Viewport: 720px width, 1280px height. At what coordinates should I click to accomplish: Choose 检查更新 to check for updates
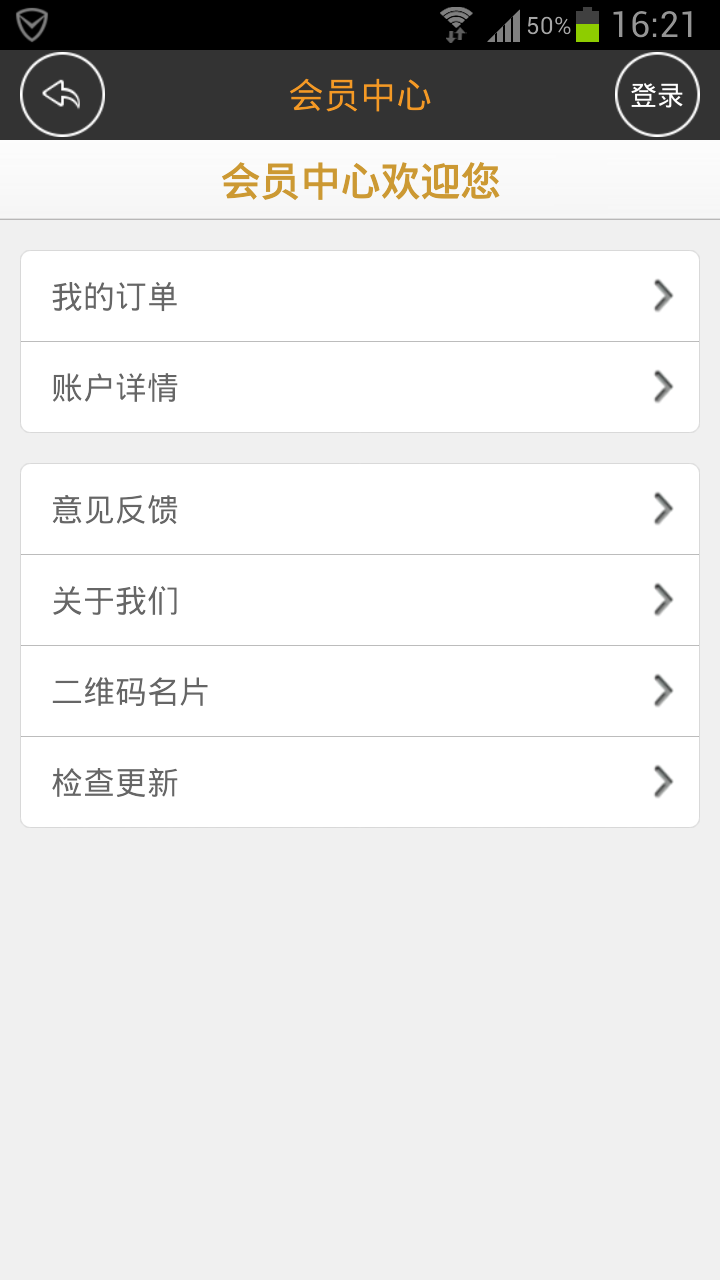click(x=360, y=783)
